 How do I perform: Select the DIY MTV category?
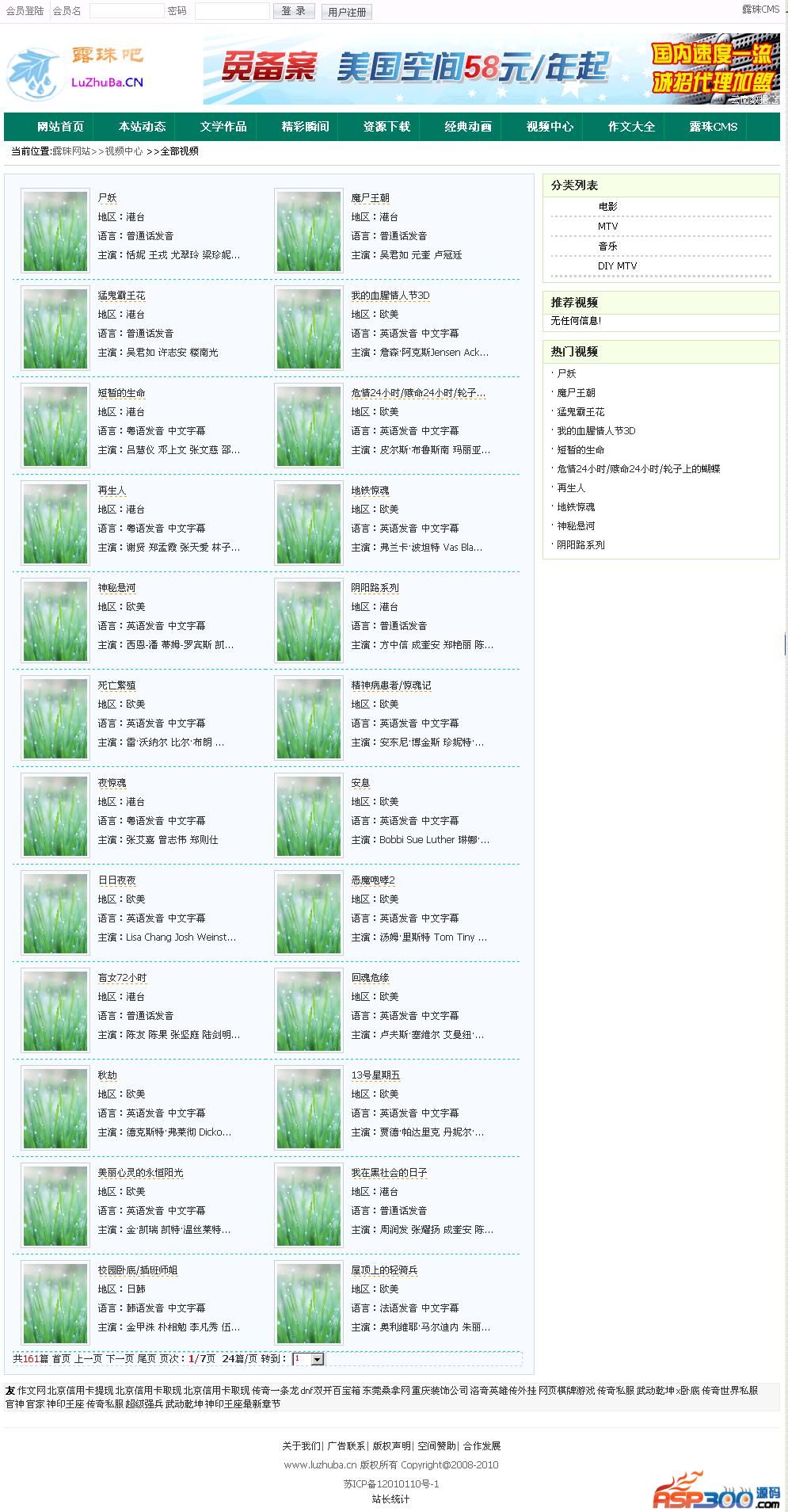coord(617,266)
